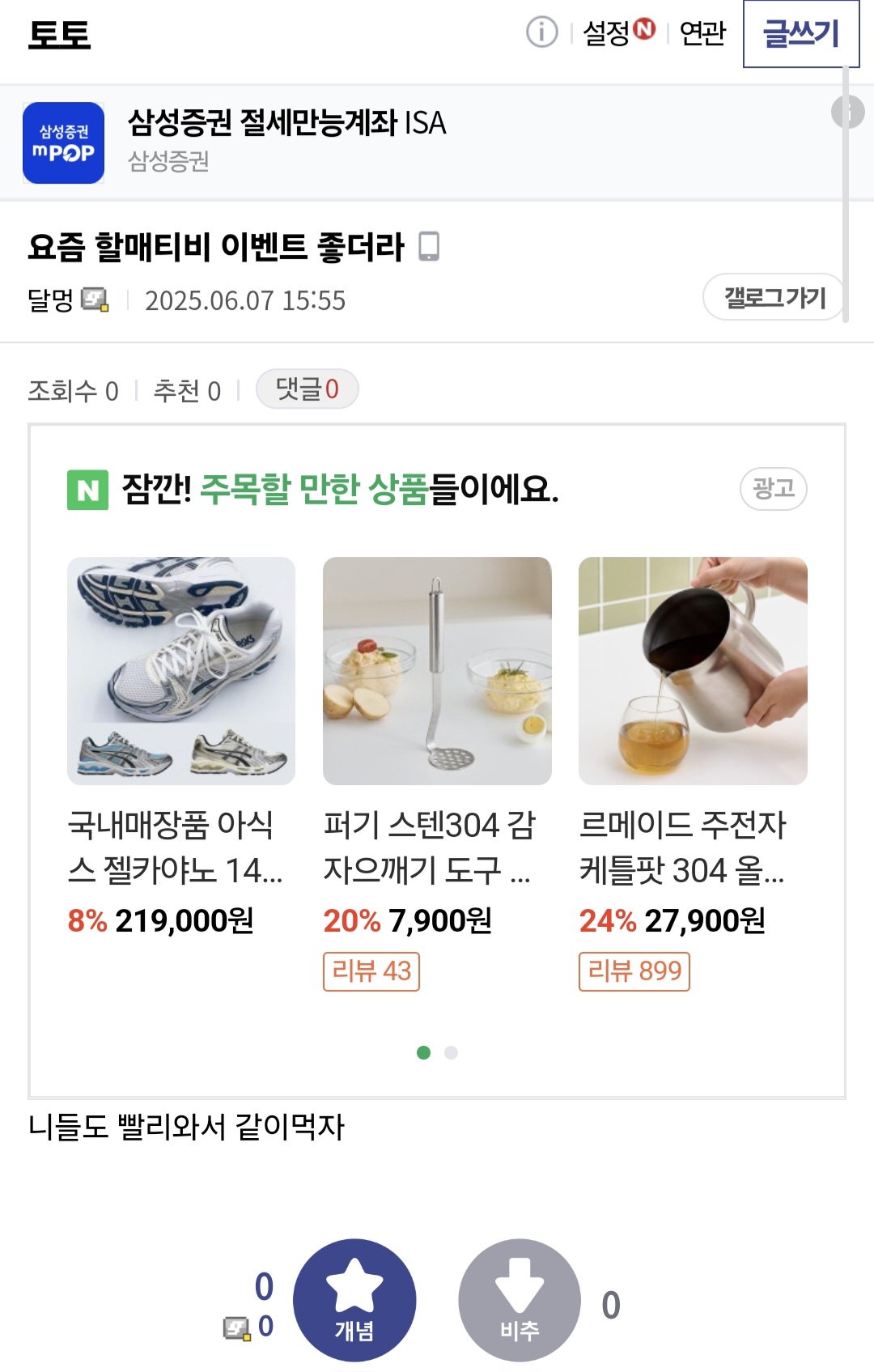Viewport: 874px width, 1372px height.
Task: Tap 글쓰기 to write a post
Action: coord(800,34)
